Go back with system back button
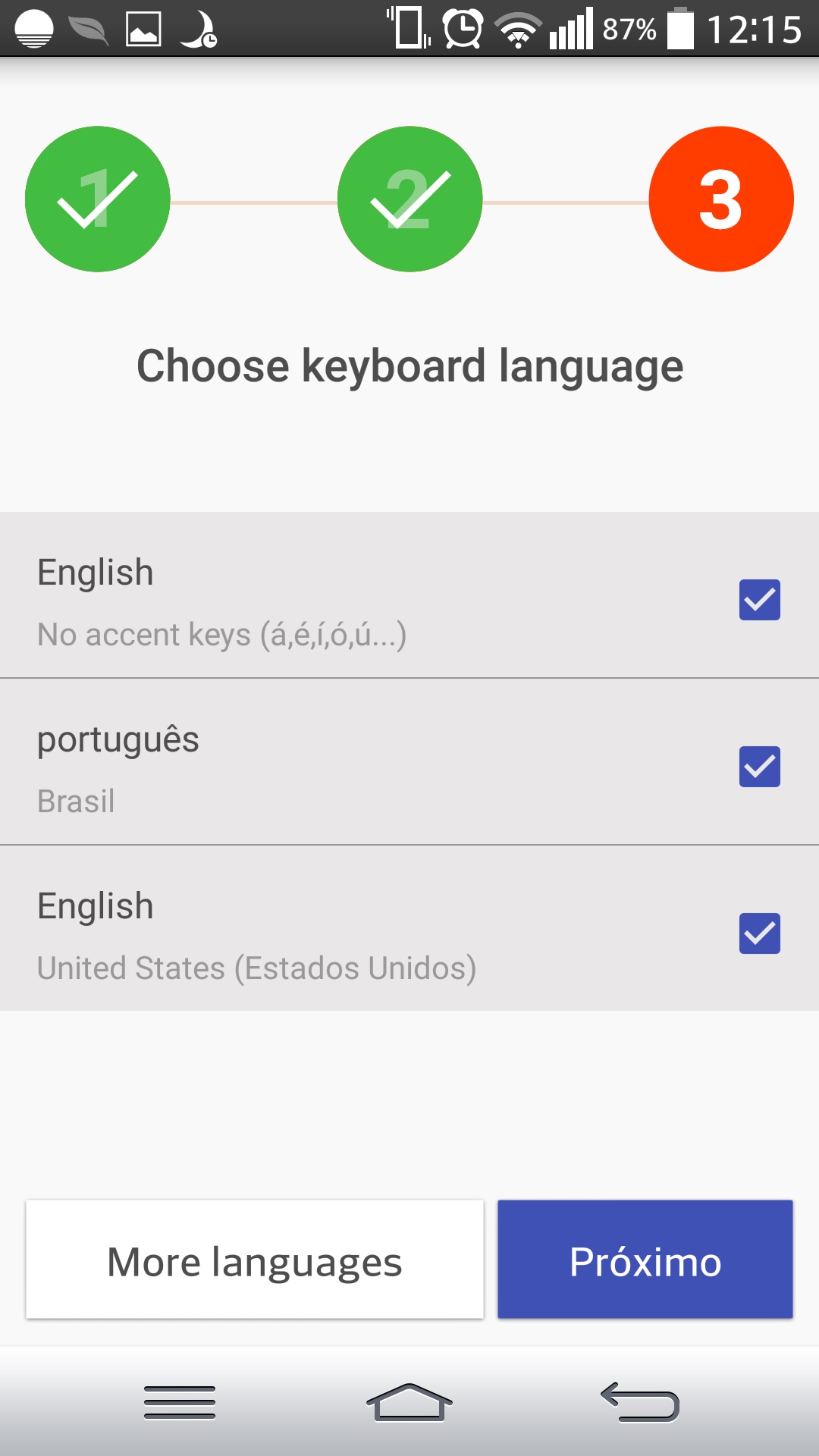819x1456 pixels. pos(640,1402)
